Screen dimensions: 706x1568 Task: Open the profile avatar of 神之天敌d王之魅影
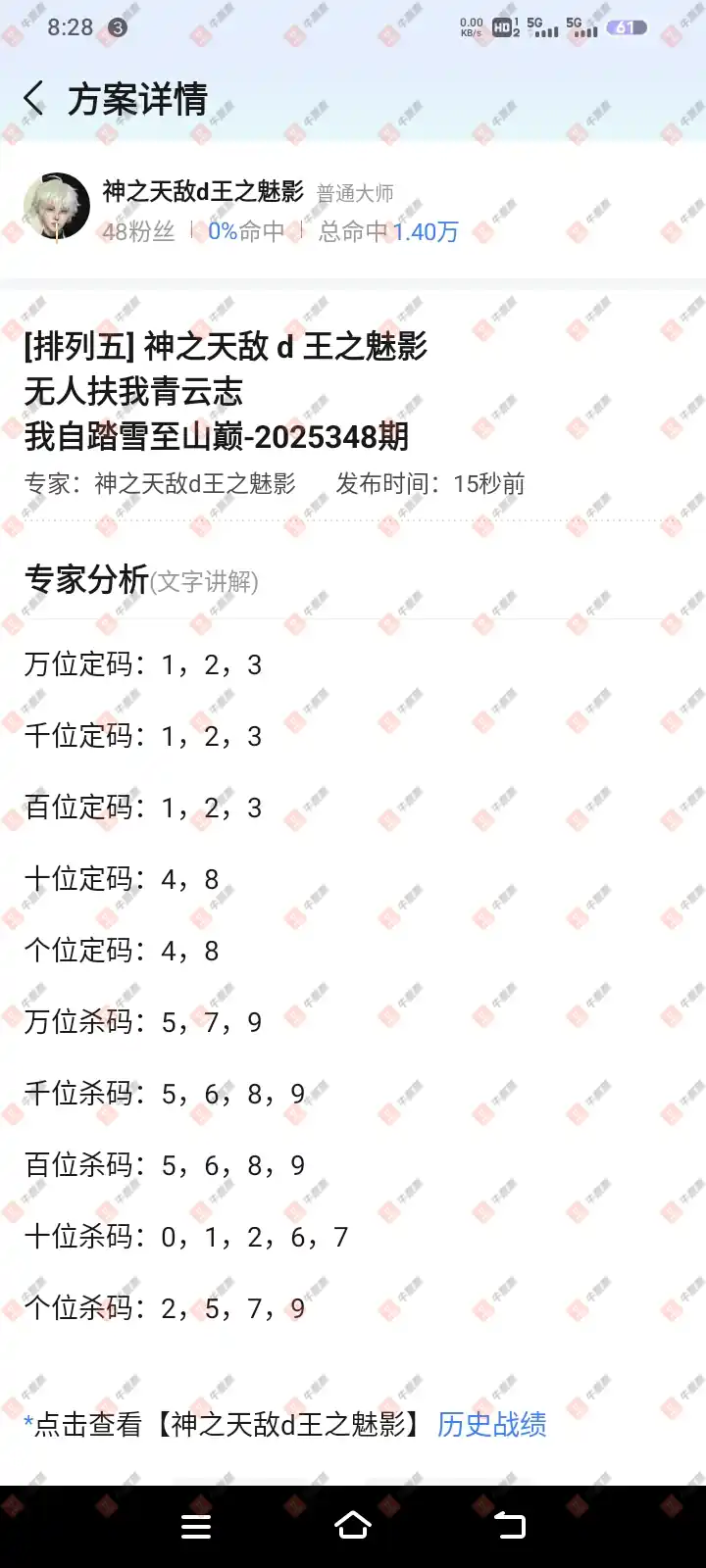(x=57, y=208)
